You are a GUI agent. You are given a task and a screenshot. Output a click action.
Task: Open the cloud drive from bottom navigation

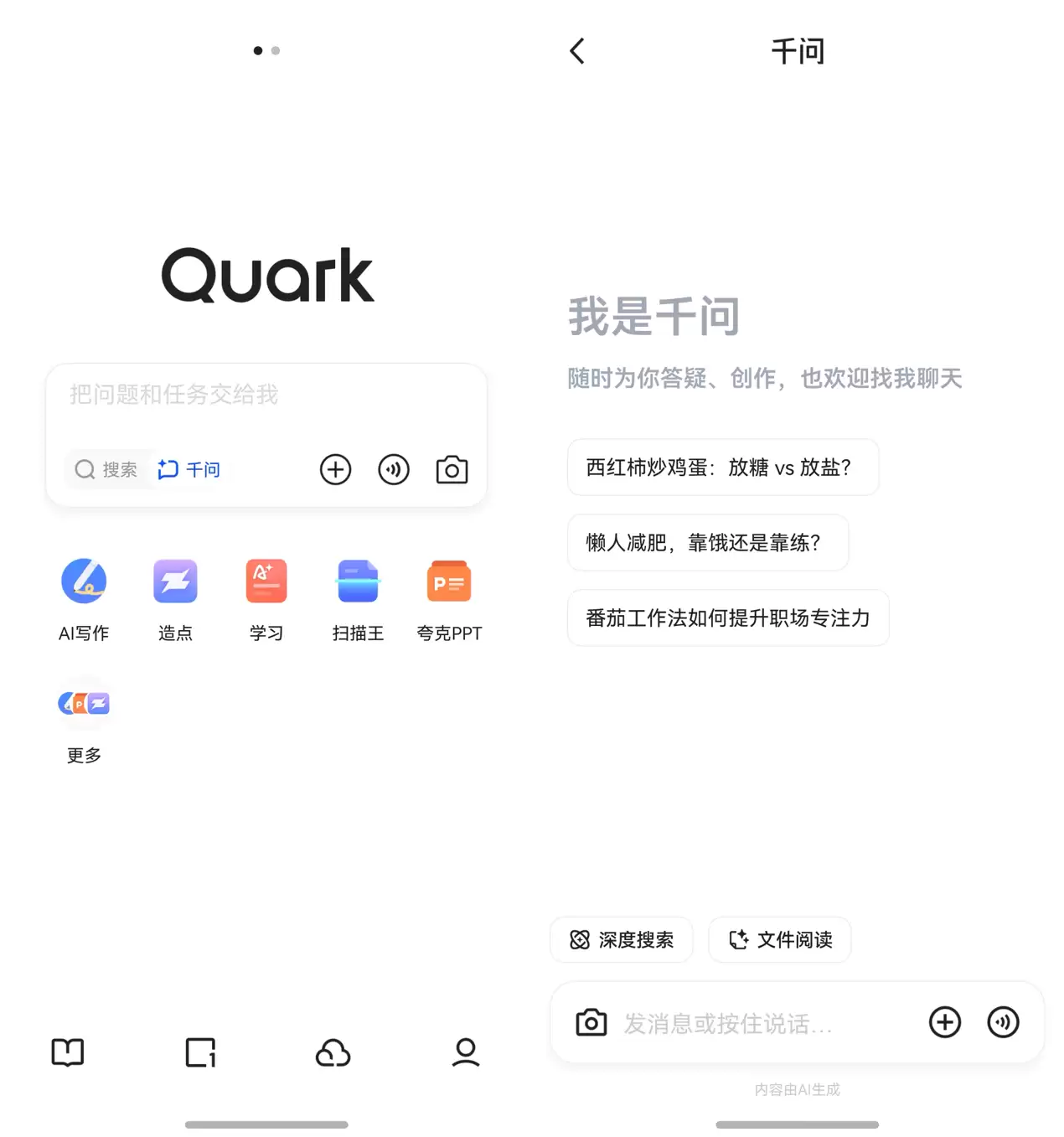333,1054
